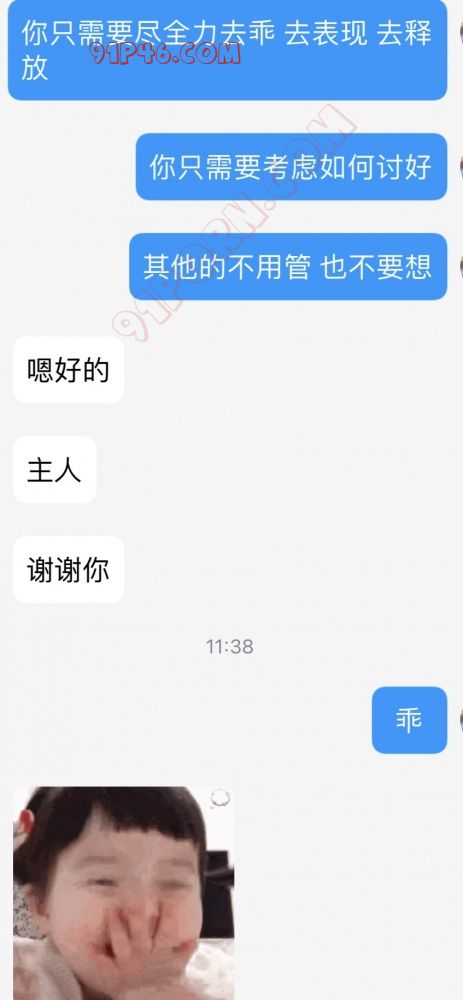Tap the sender avatar beside the 乖 message

(x=460, y=719)
